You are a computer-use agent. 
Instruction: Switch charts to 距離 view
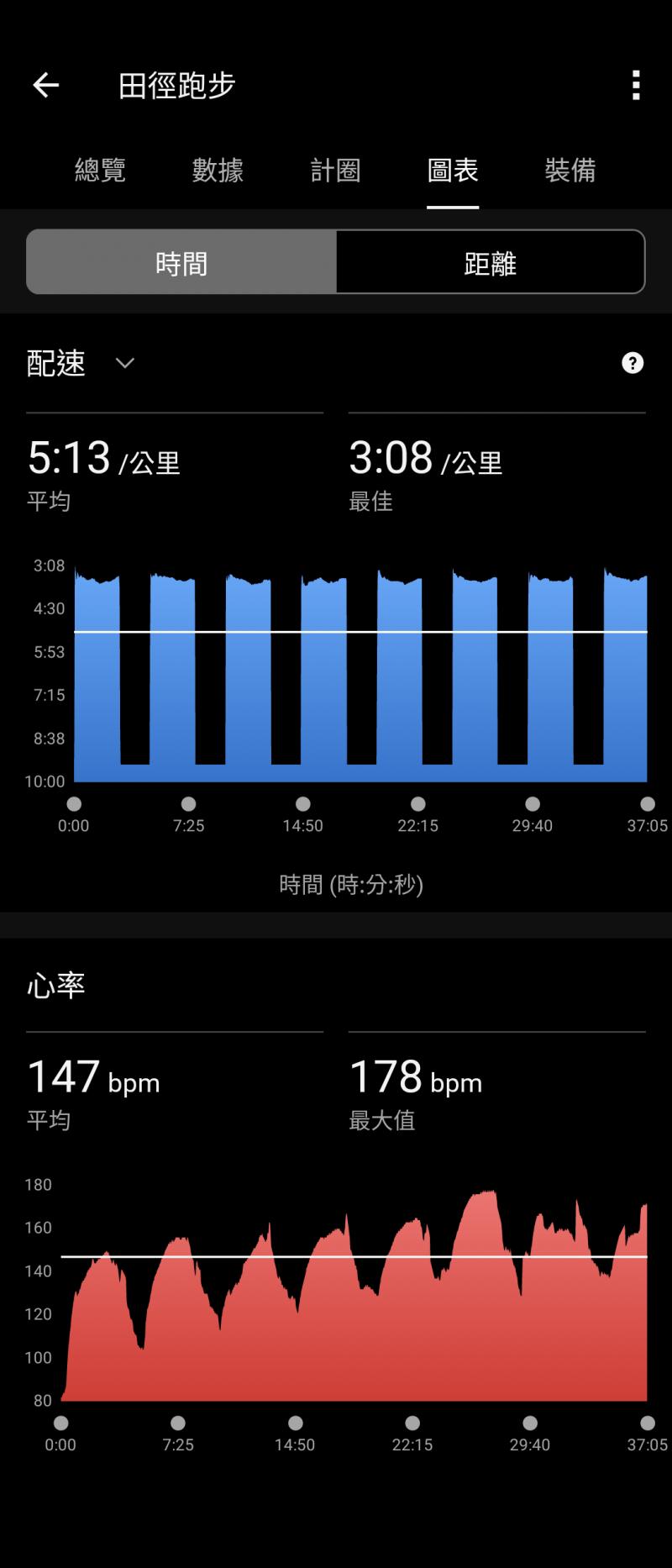point(491,263)
